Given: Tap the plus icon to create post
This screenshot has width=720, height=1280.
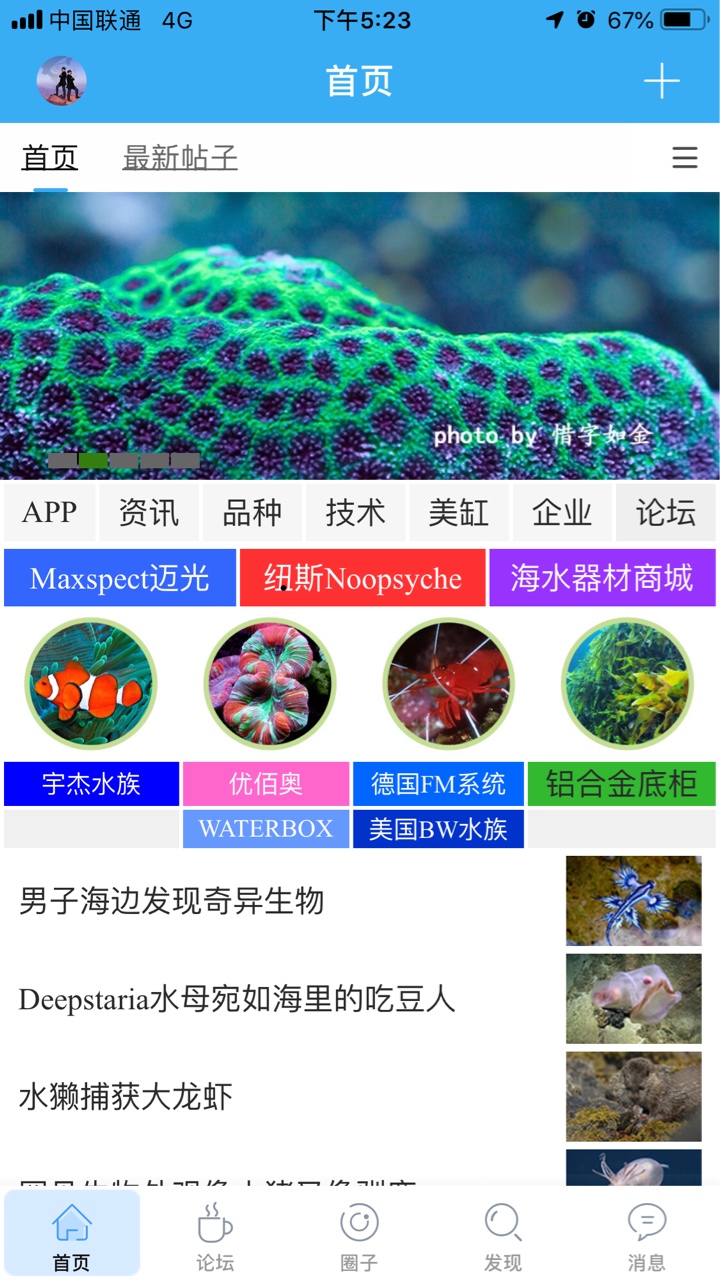Looking at the screenshot, I should 661,81.
